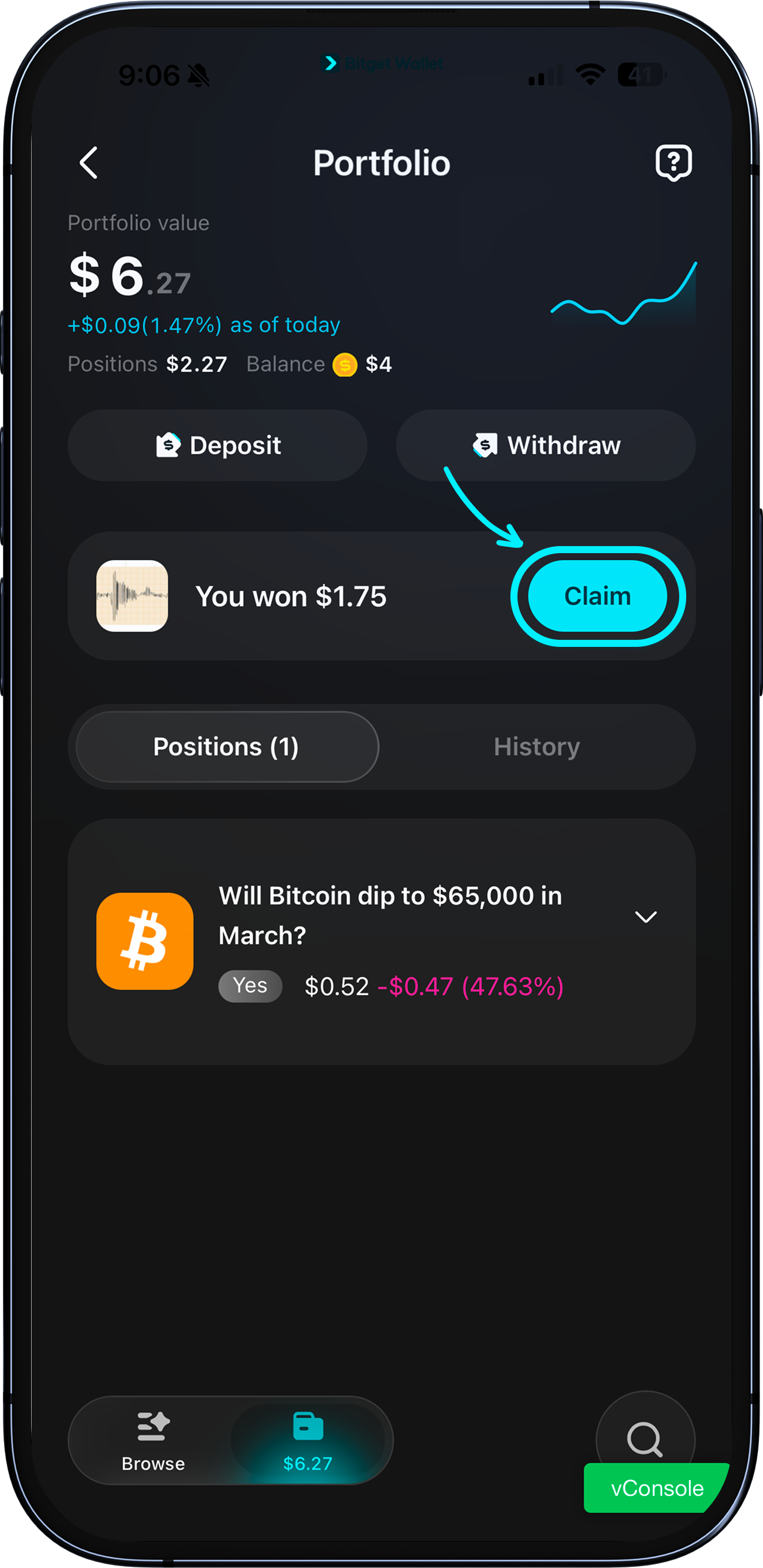763x1568 pixels.
Task: Tap the Deposit button
Action: tap(217, 445)
